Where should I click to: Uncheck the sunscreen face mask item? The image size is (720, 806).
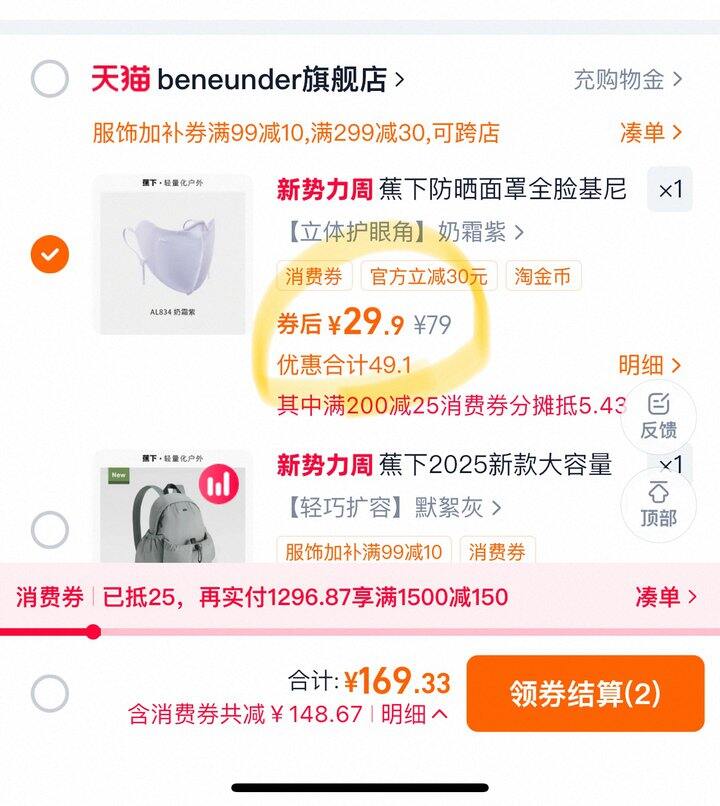click(50, 254)
